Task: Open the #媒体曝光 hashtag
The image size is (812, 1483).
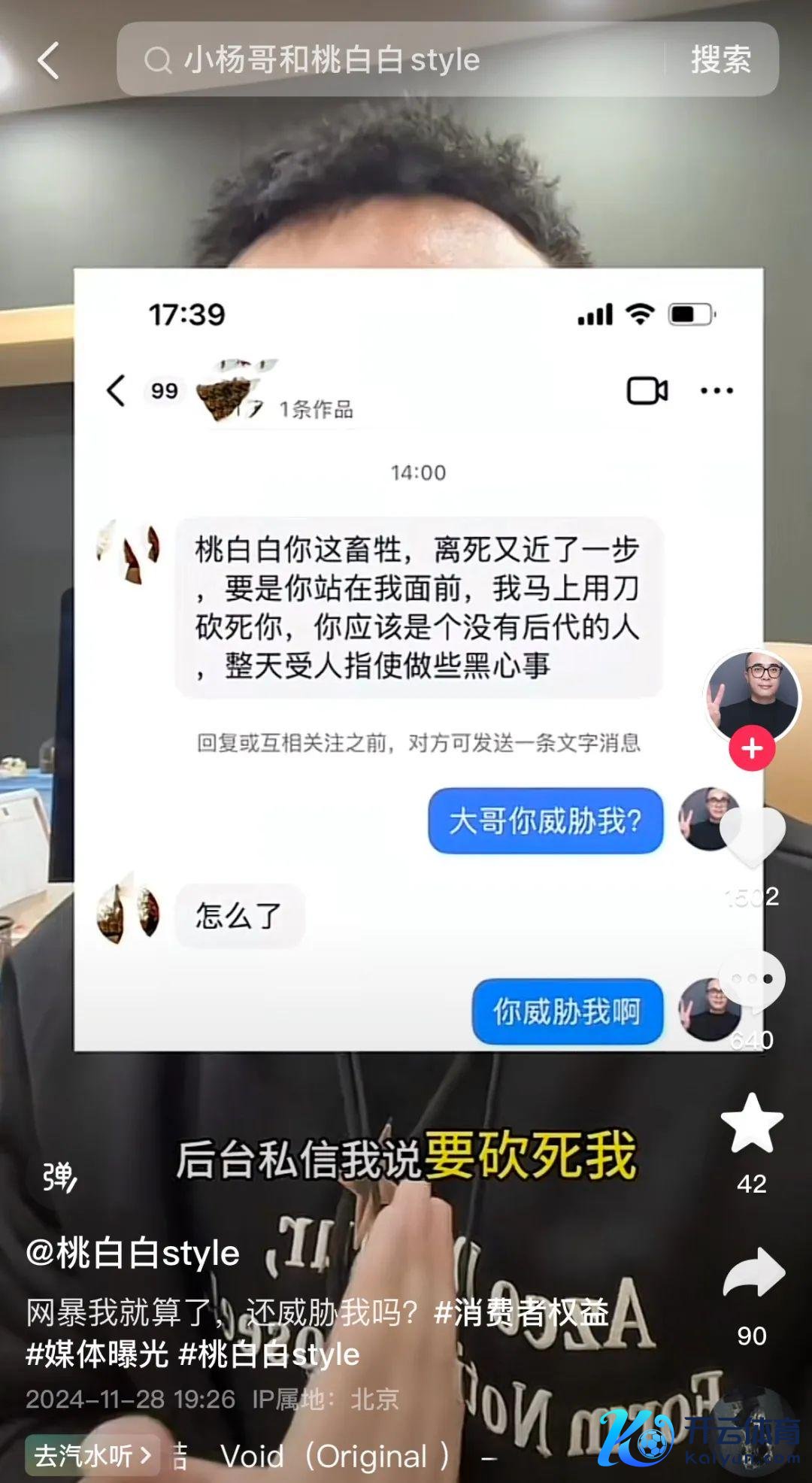Action: (97, 1354)
